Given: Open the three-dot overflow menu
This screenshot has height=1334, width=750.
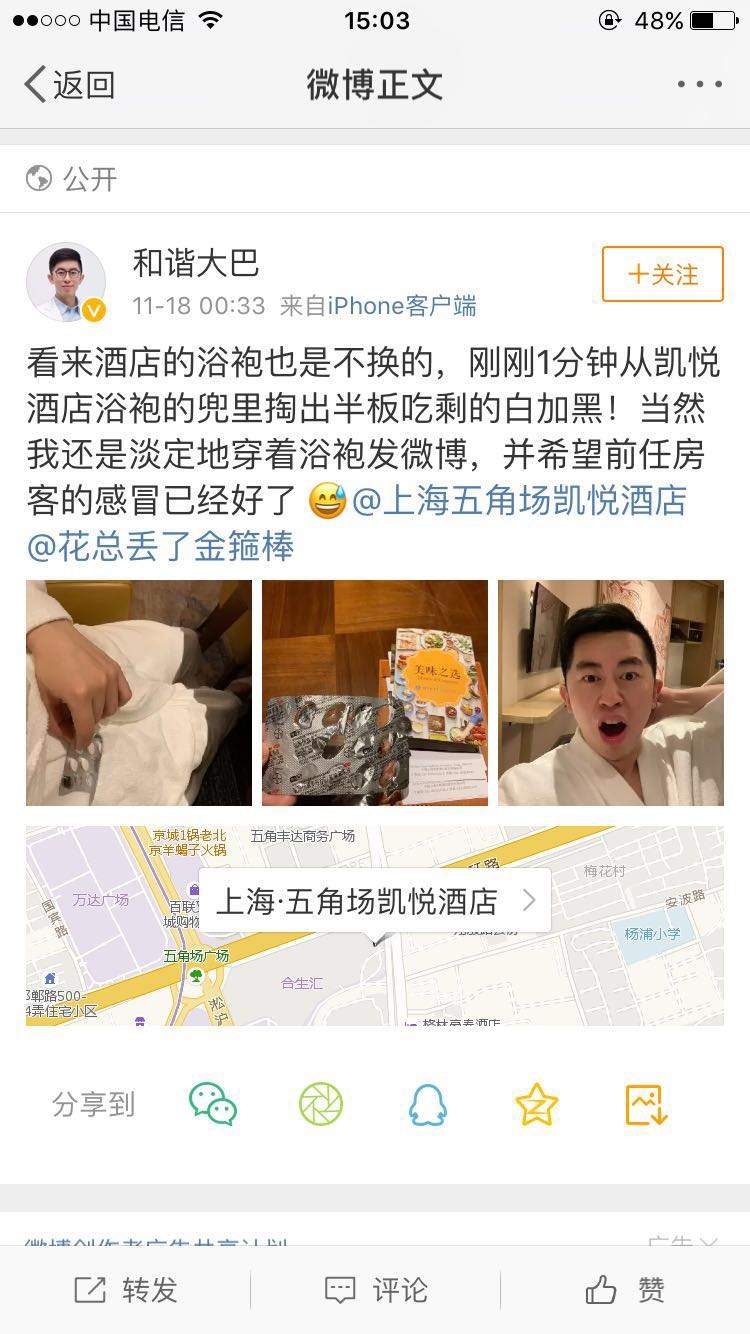Looking at the screenshot, I should tap(699, 85).
